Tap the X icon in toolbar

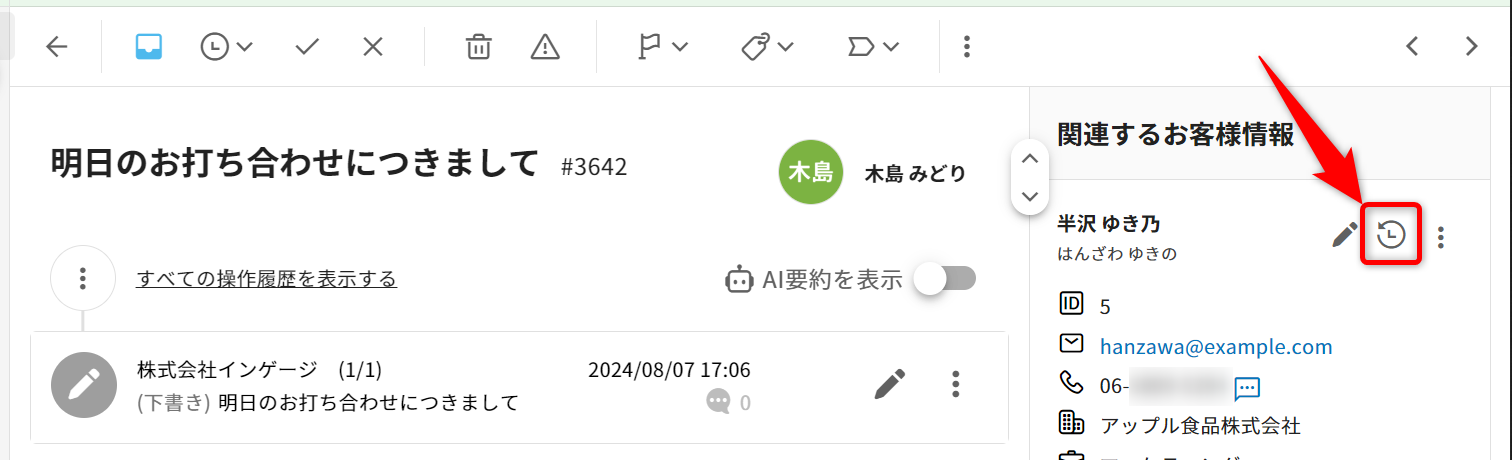pyautogui.click(x=373, y=47)
